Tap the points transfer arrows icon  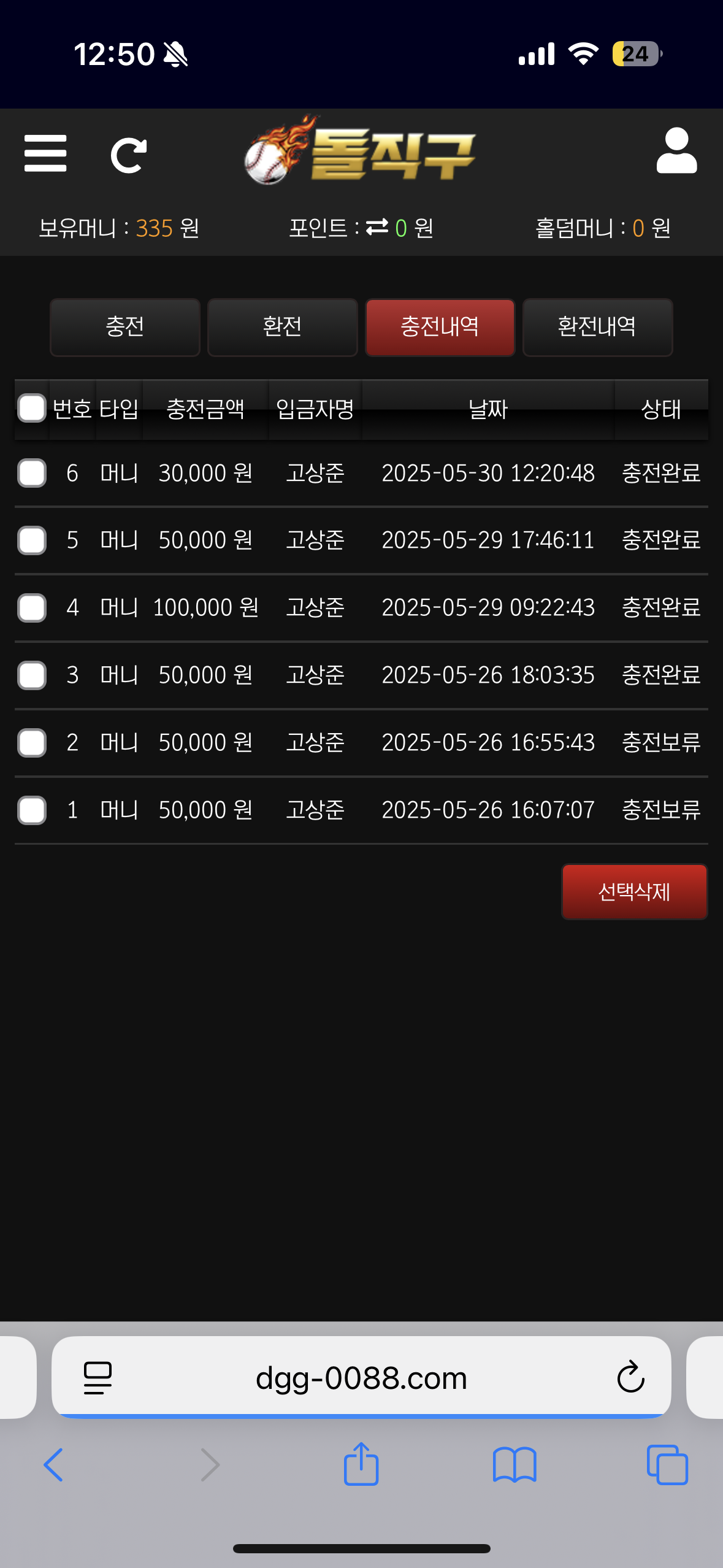[x=377, y=227]
